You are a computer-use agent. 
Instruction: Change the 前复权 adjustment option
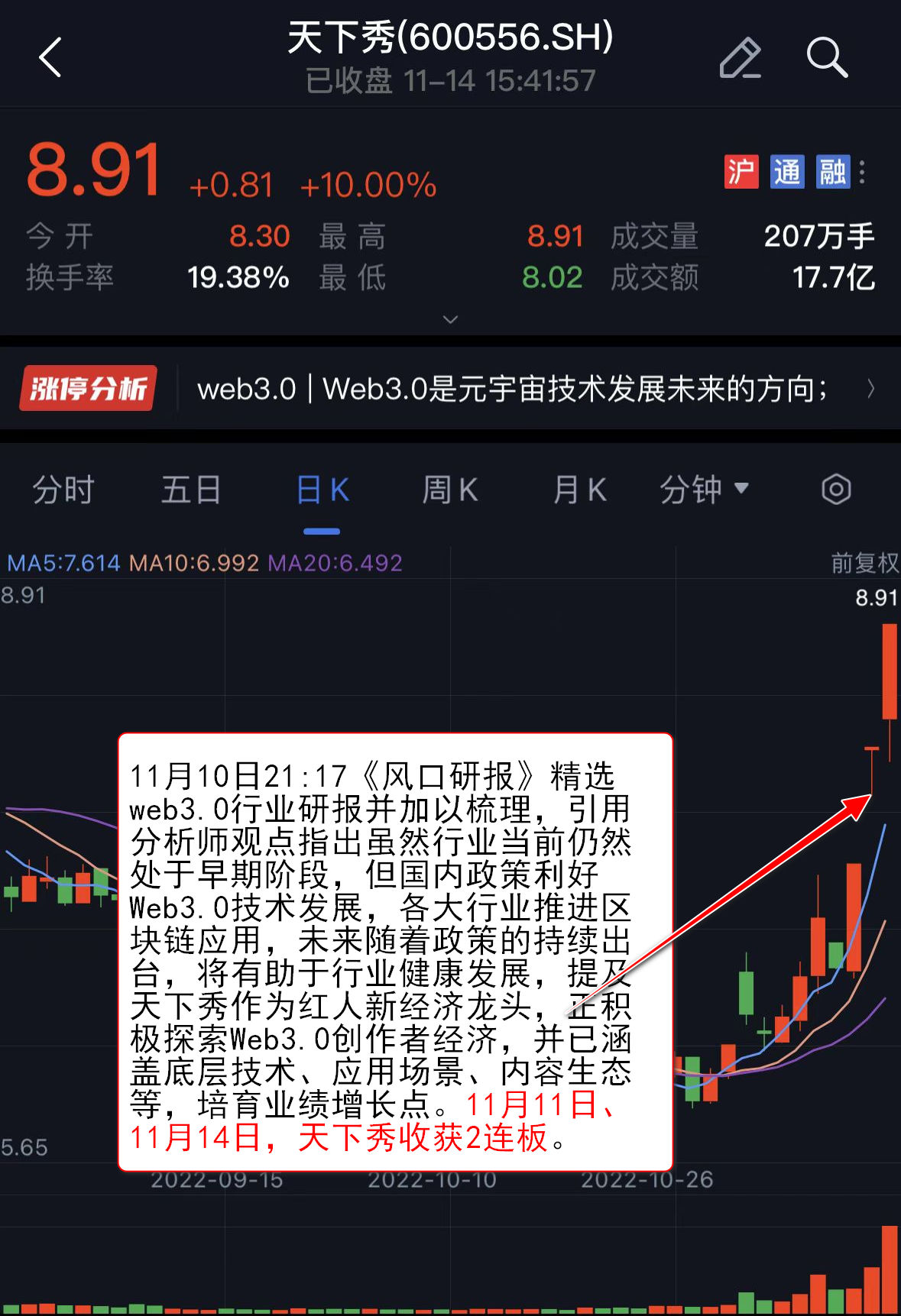click(x=864, y=563)
